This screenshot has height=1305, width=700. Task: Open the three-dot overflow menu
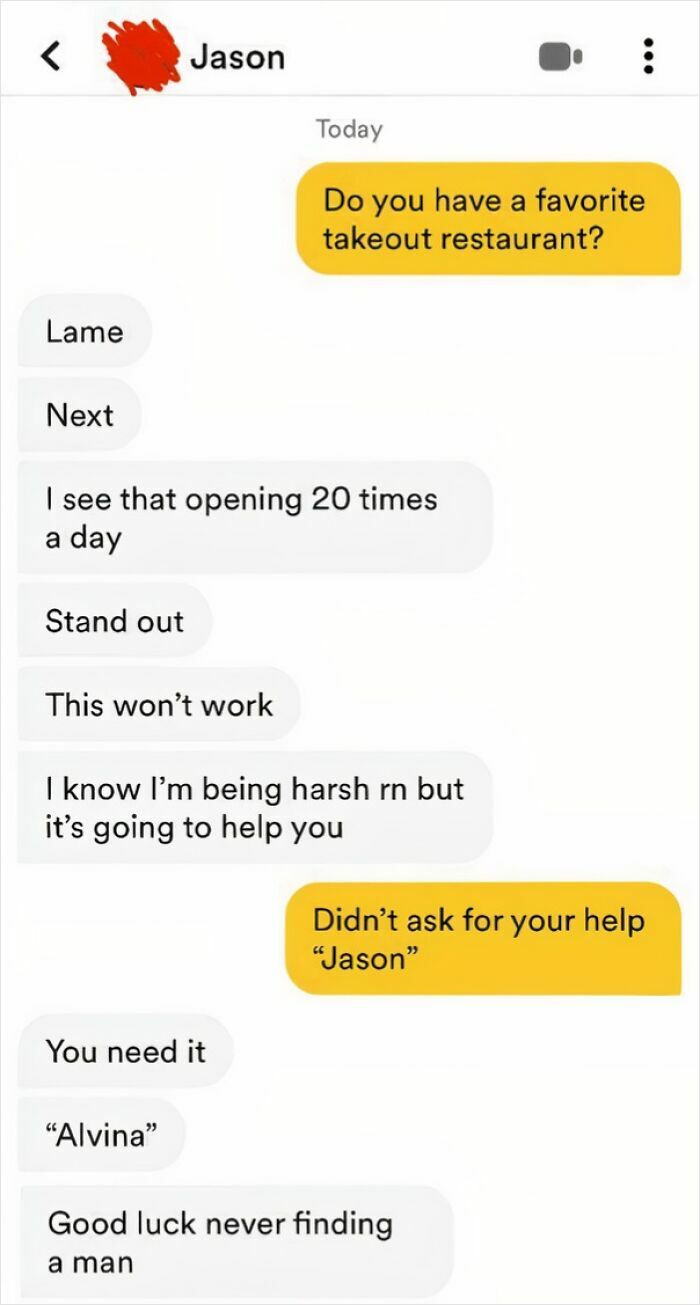(648, 57)
